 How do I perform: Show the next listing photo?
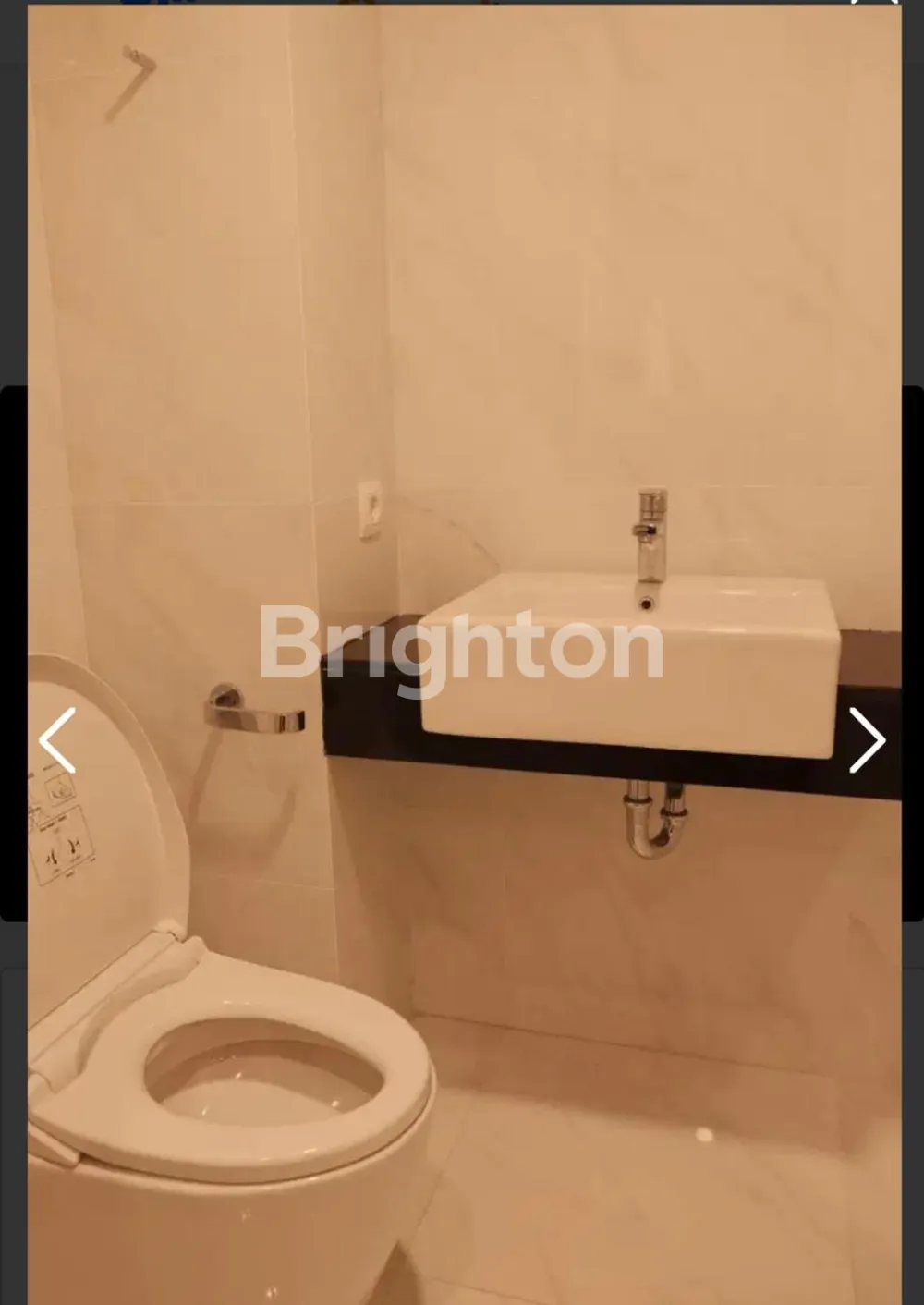867,740
